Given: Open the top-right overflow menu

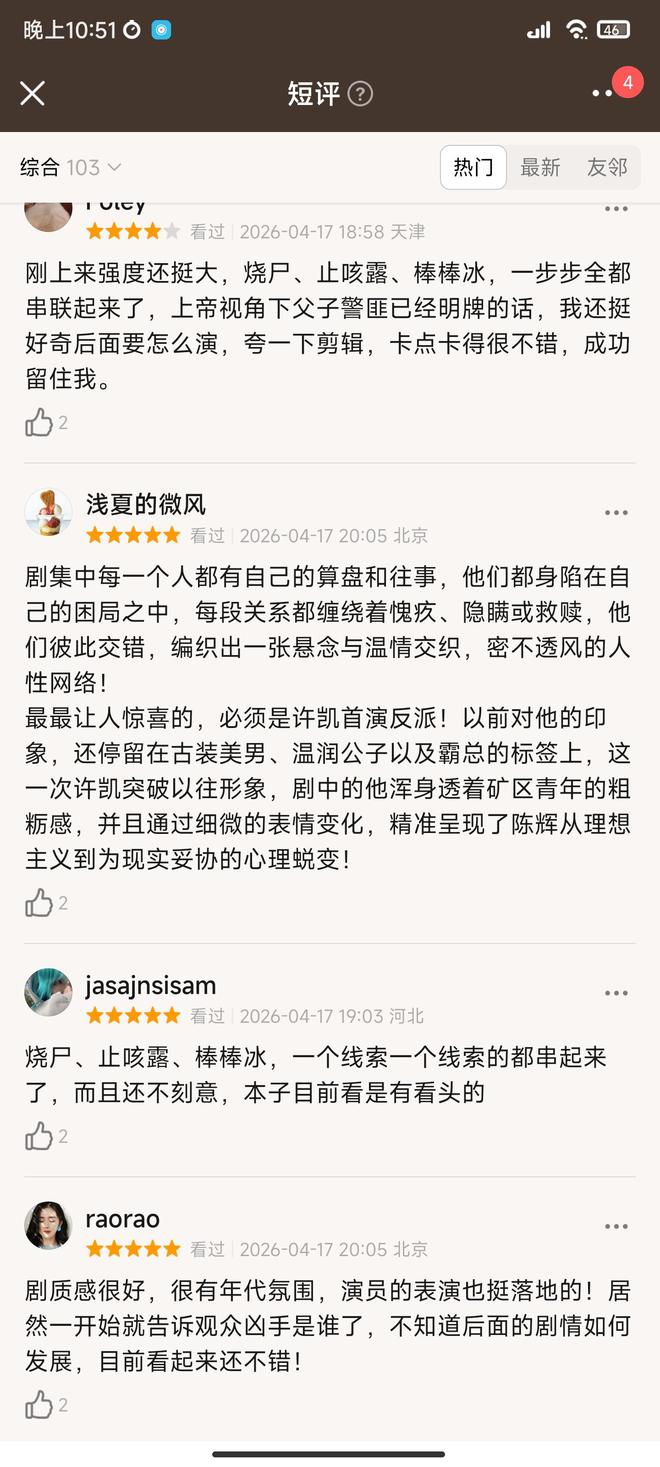Looking at the screenshot, I should coord(602,93).
